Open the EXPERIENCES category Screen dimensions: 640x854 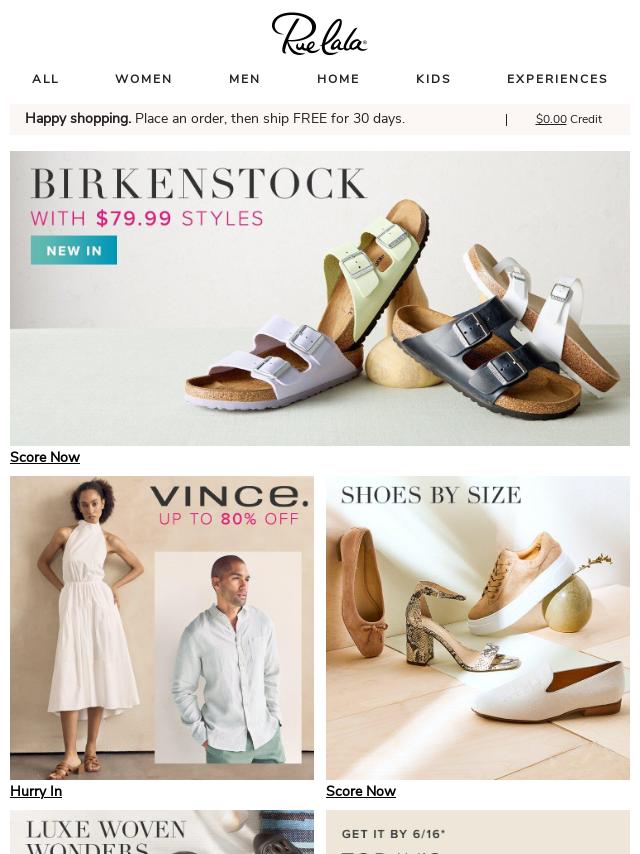(557, 79)
